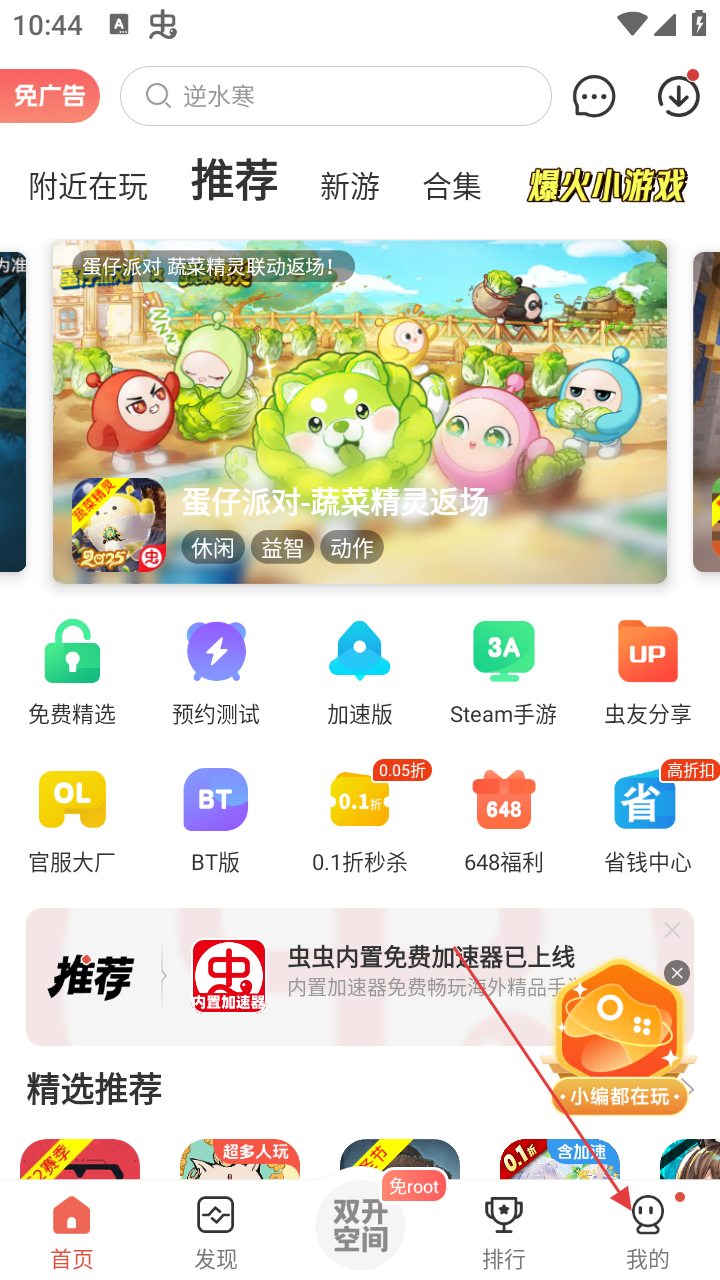This screenshot has height=1280, width=720.
Task: Open the 爆火小游戏 tab
Action: pos(607,185)
